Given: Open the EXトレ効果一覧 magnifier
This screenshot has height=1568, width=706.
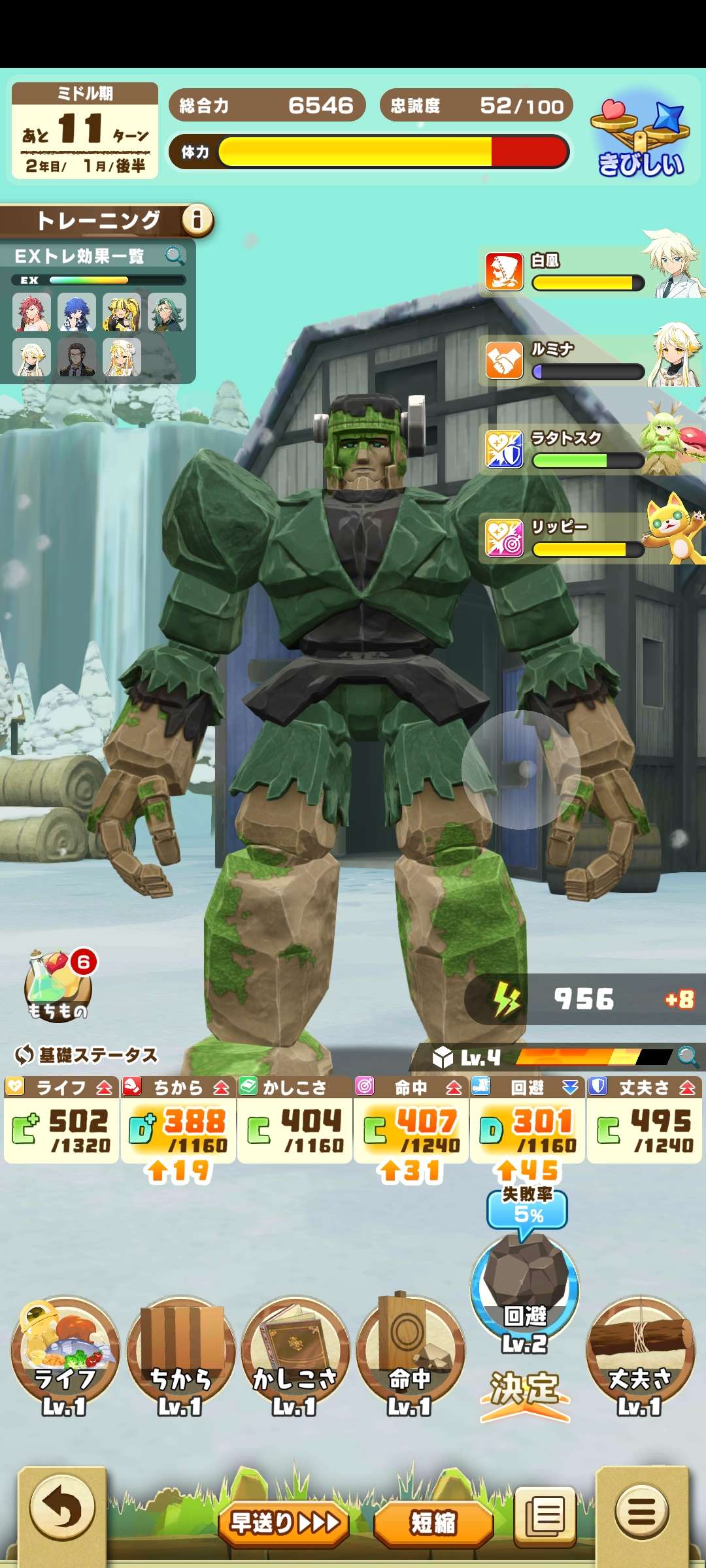Looking at the screenshot, I should [175, 255].
